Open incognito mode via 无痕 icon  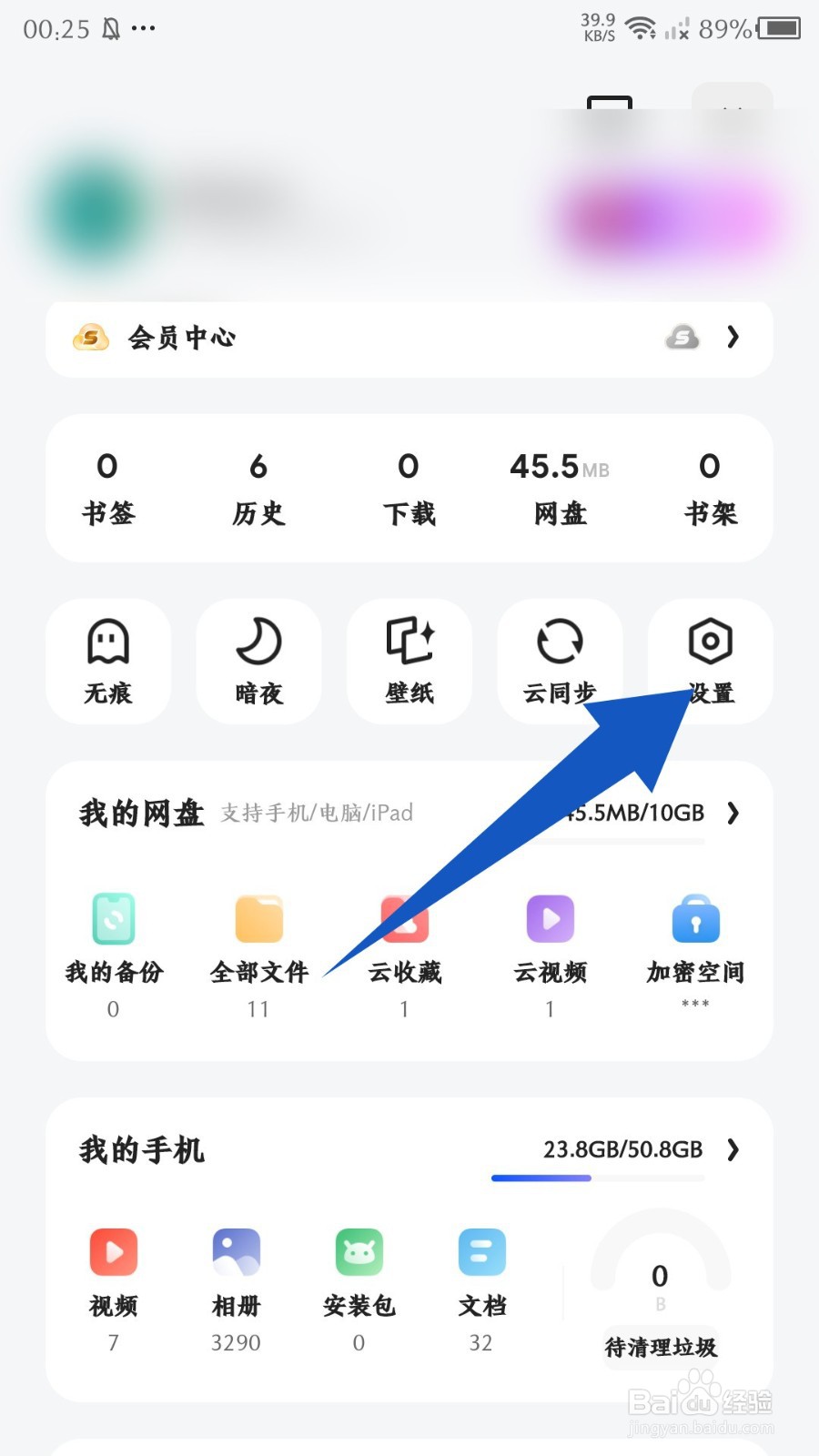pyautogui.click(x=108, y=662)
